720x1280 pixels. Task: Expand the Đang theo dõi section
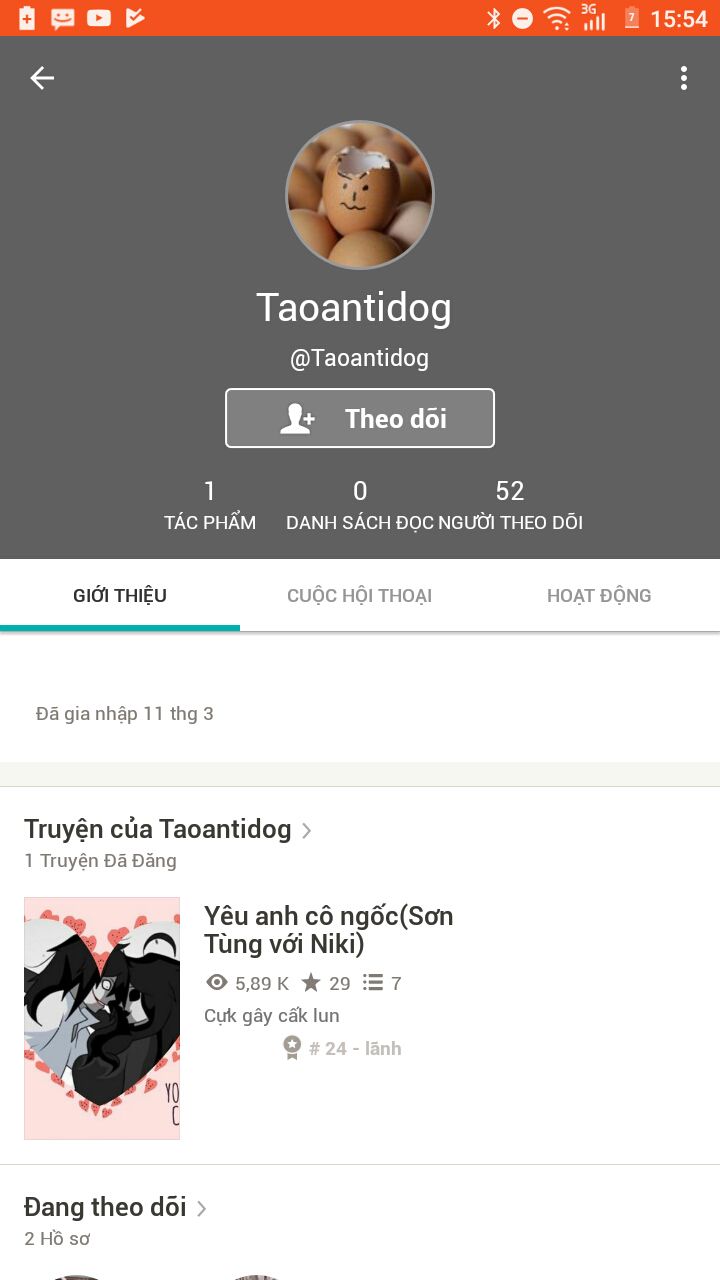[x=116, y=1208]
